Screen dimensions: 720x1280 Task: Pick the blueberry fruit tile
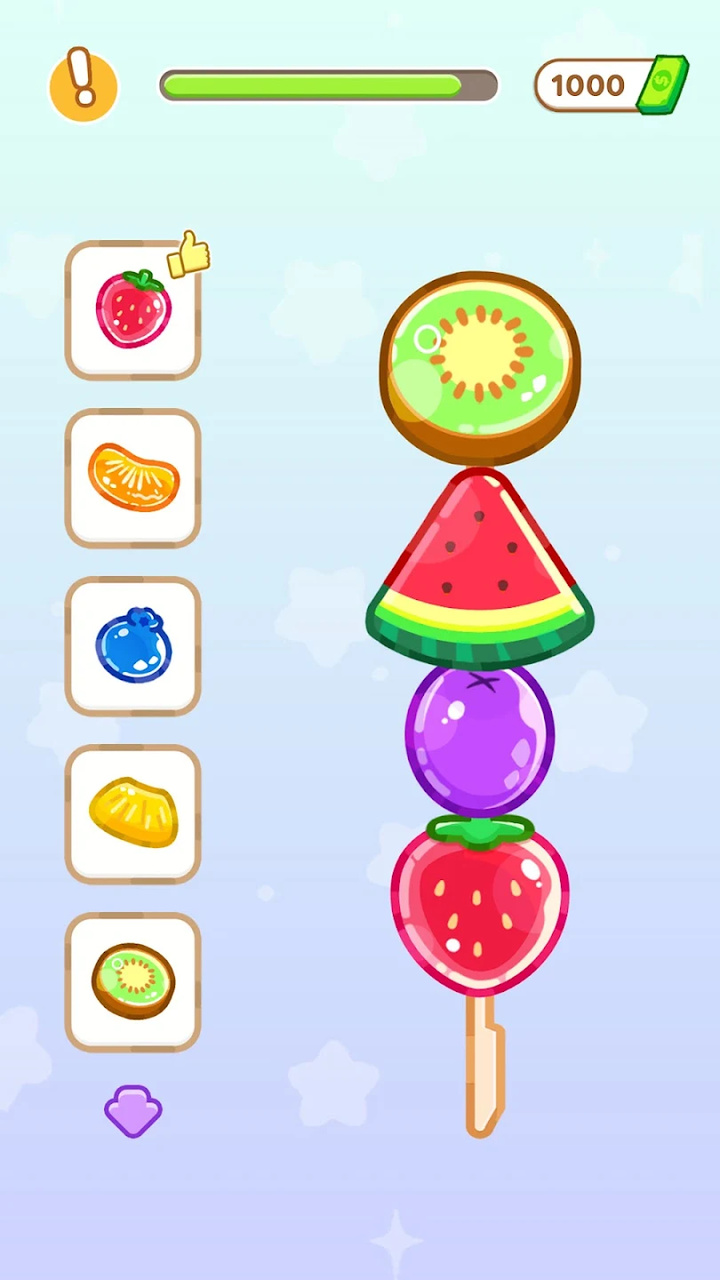point(133,646)
